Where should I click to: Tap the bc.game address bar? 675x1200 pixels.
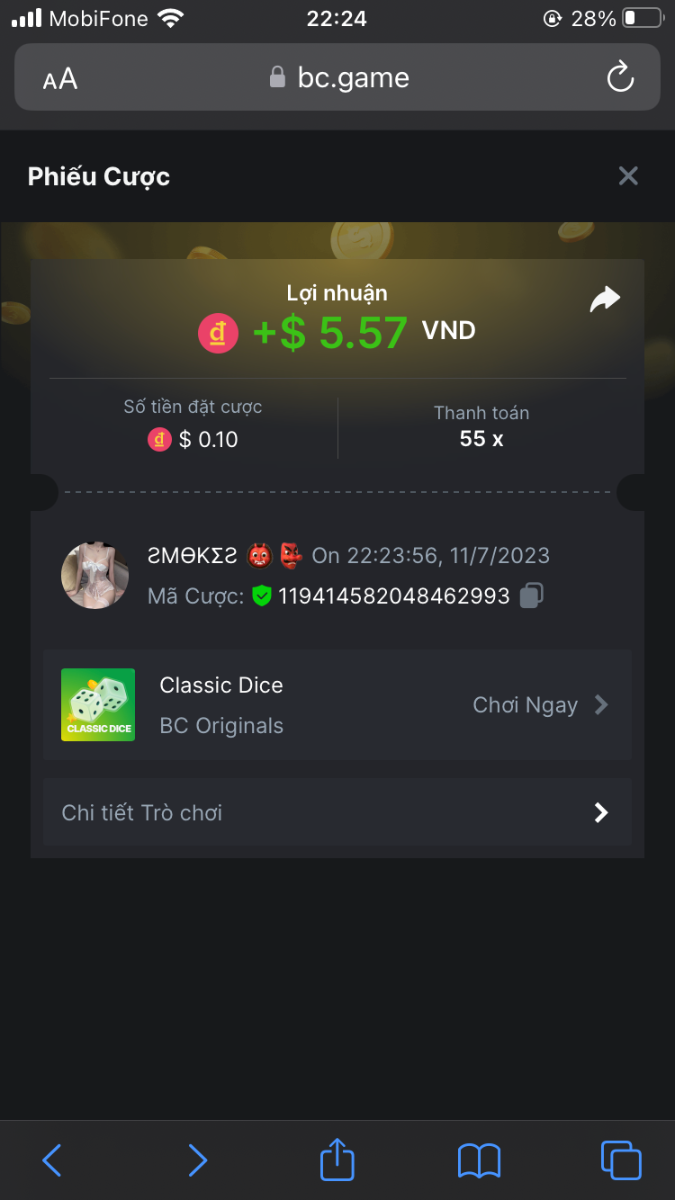(x=340, y=78)
